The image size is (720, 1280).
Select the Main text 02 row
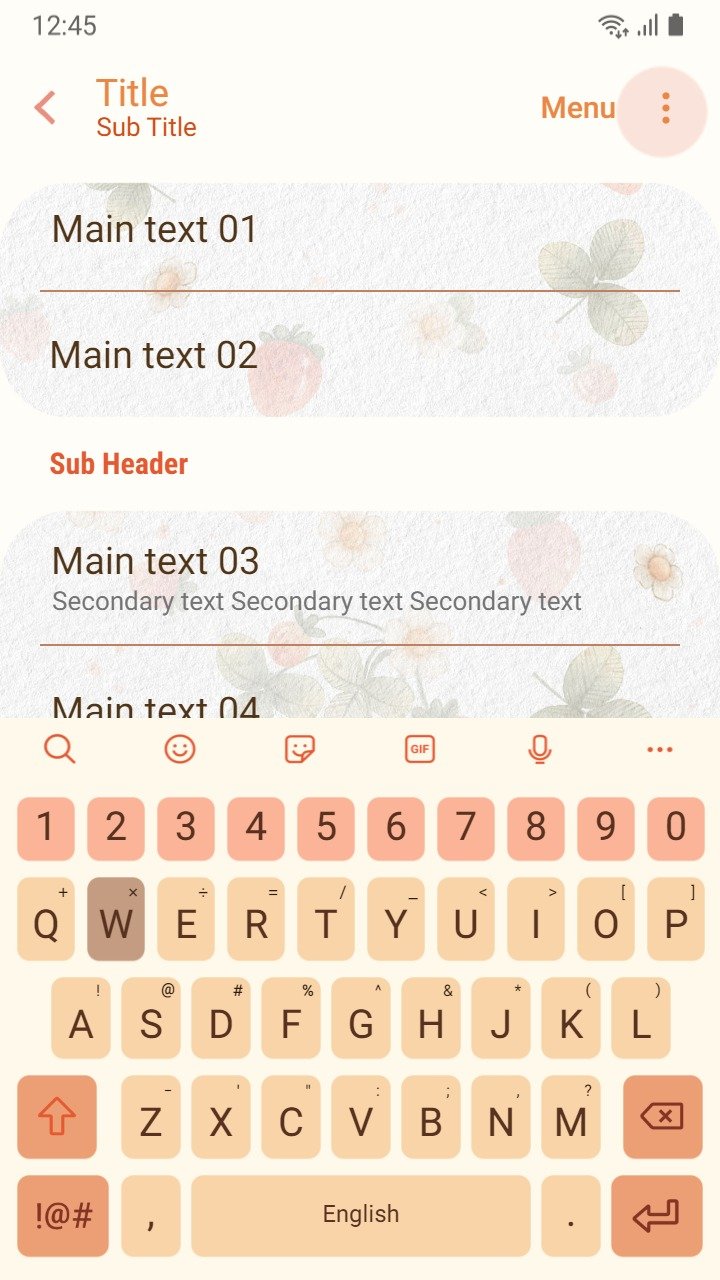click(360, 354)
